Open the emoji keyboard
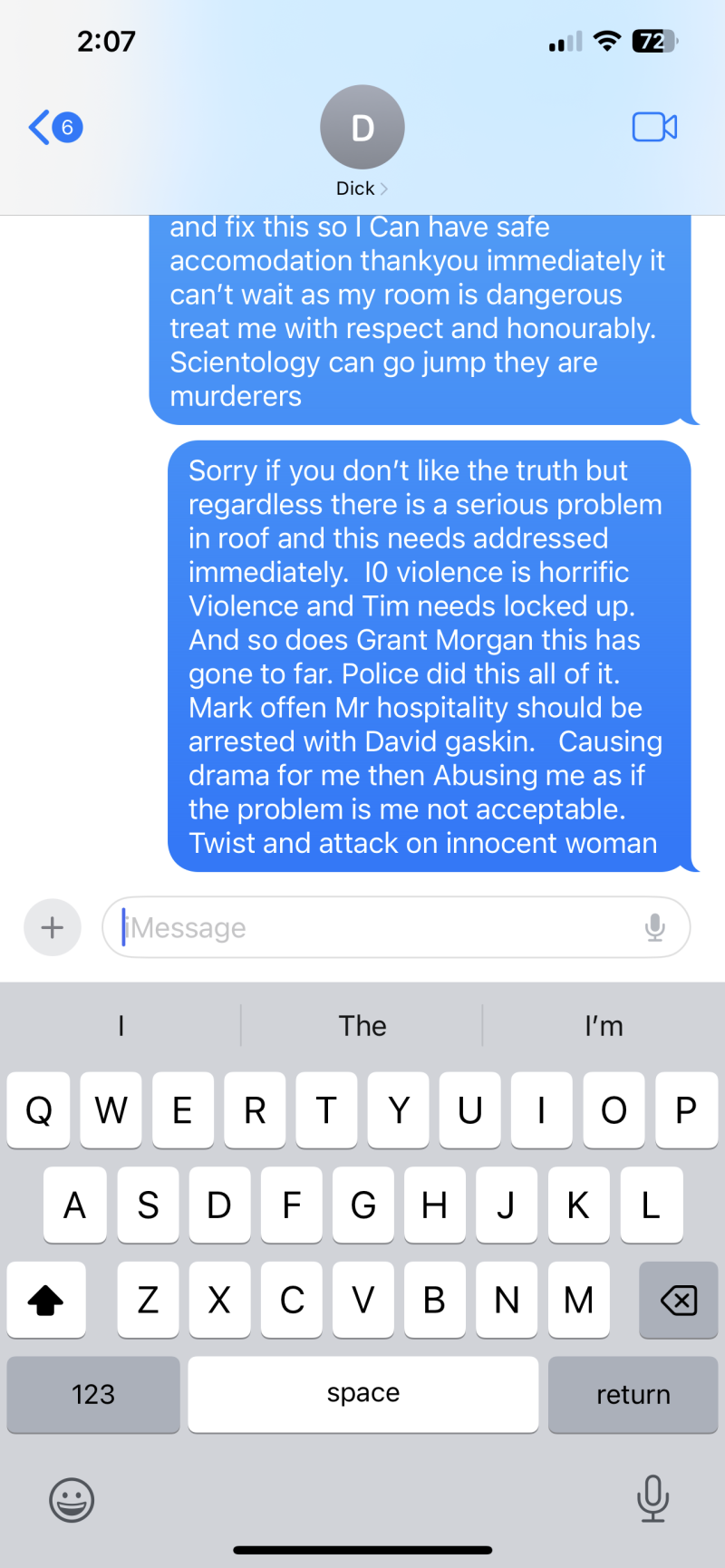Image resolution: width=725 pixels, height=1568 pixels. [72, 1499]
